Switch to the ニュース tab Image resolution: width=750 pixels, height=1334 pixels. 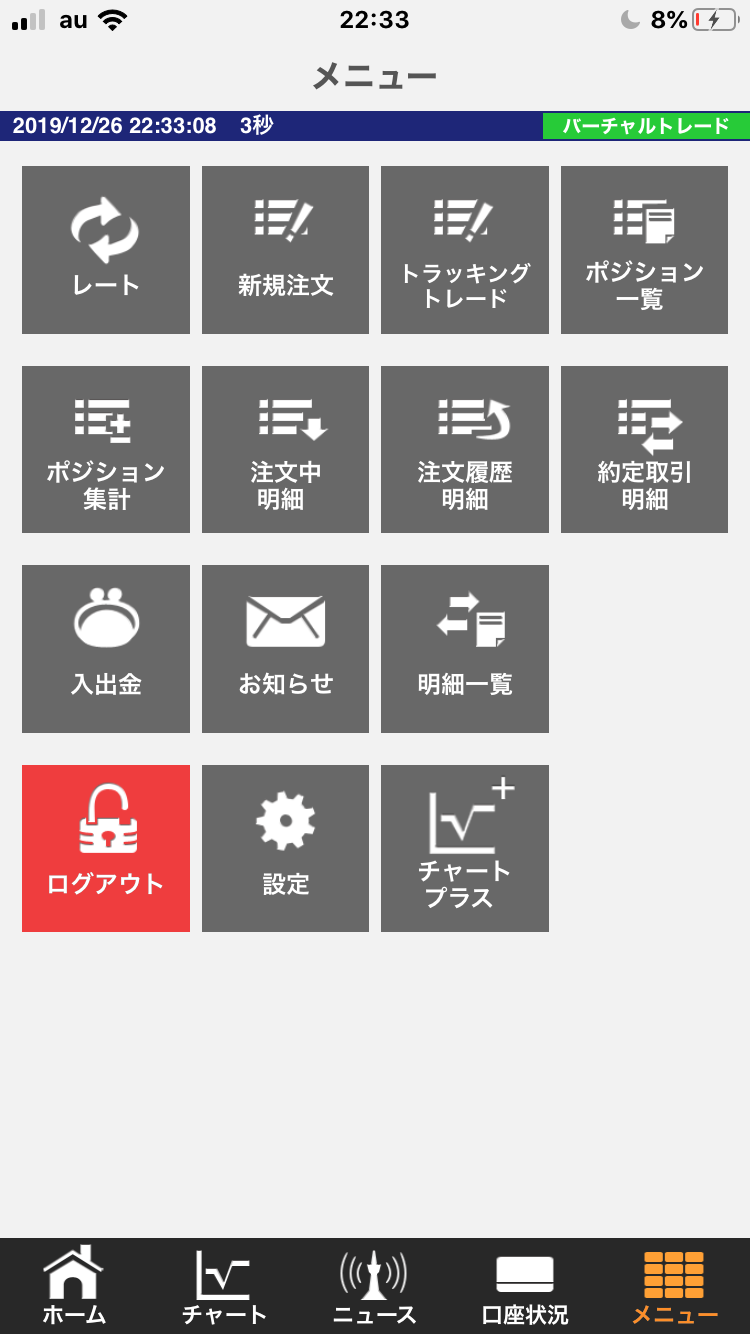pyautogui.click(x=374, y=1286)
